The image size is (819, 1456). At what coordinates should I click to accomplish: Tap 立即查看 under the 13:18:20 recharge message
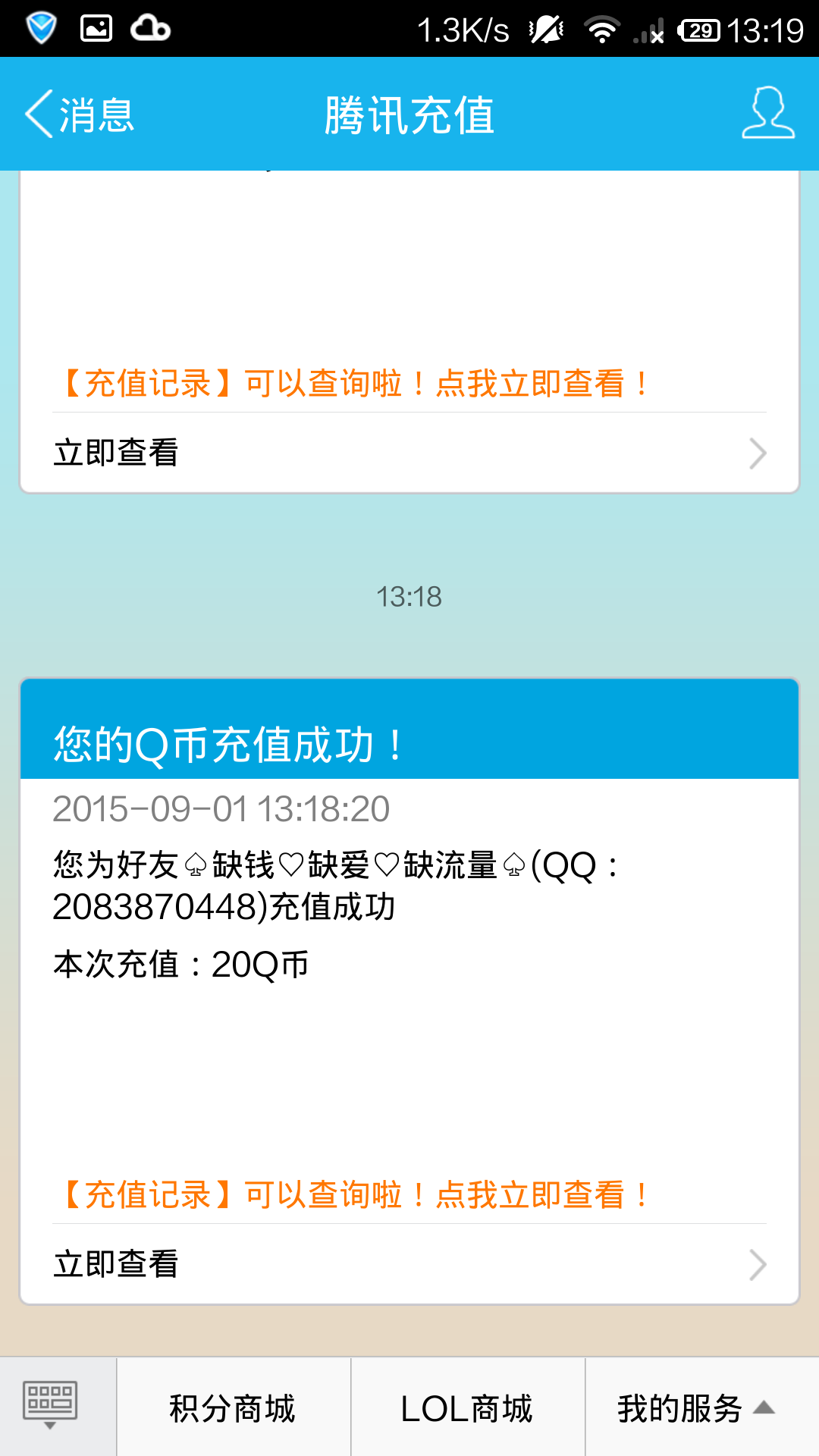click(x=409, y=1264)
